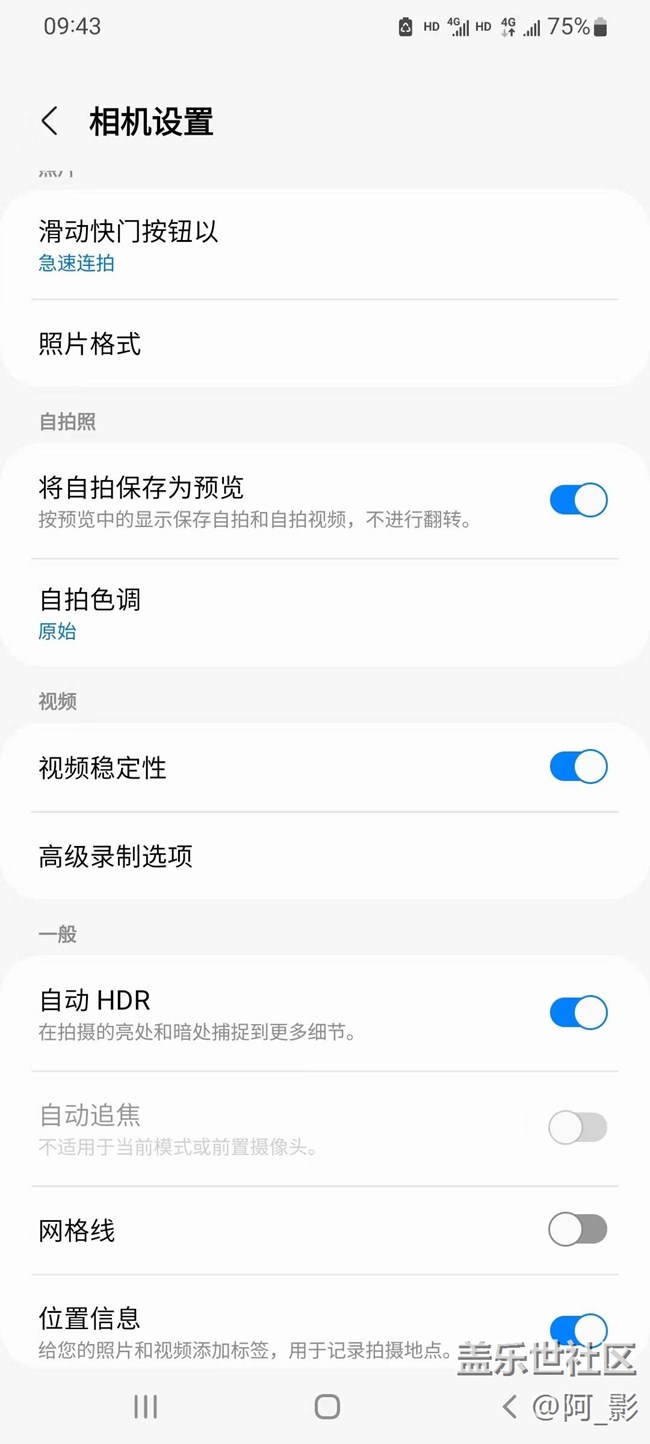Open 高级录制选项
This screenshot has width=650, height=1444.
coord(325,856)
